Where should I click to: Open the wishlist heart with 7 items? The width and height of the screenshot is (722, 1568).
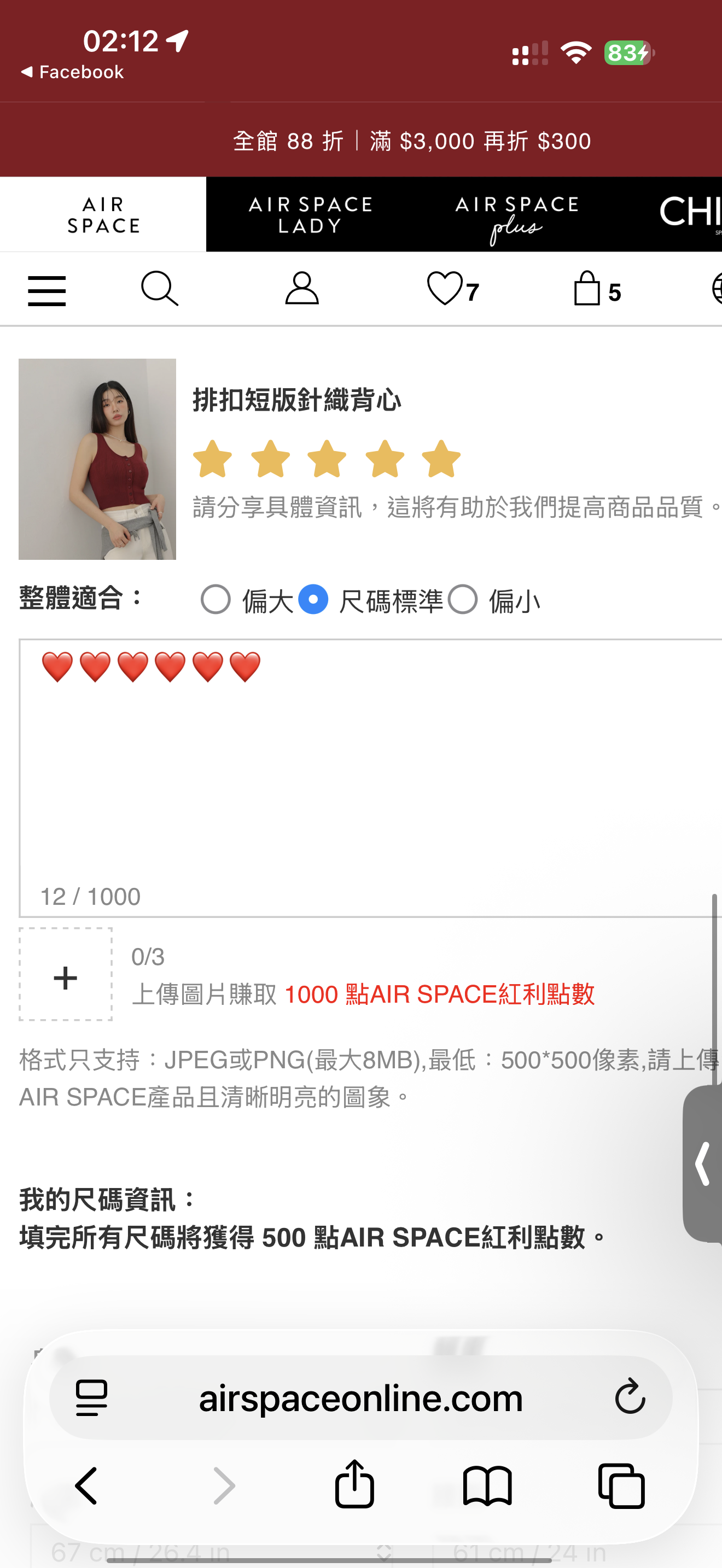point(452,289)
